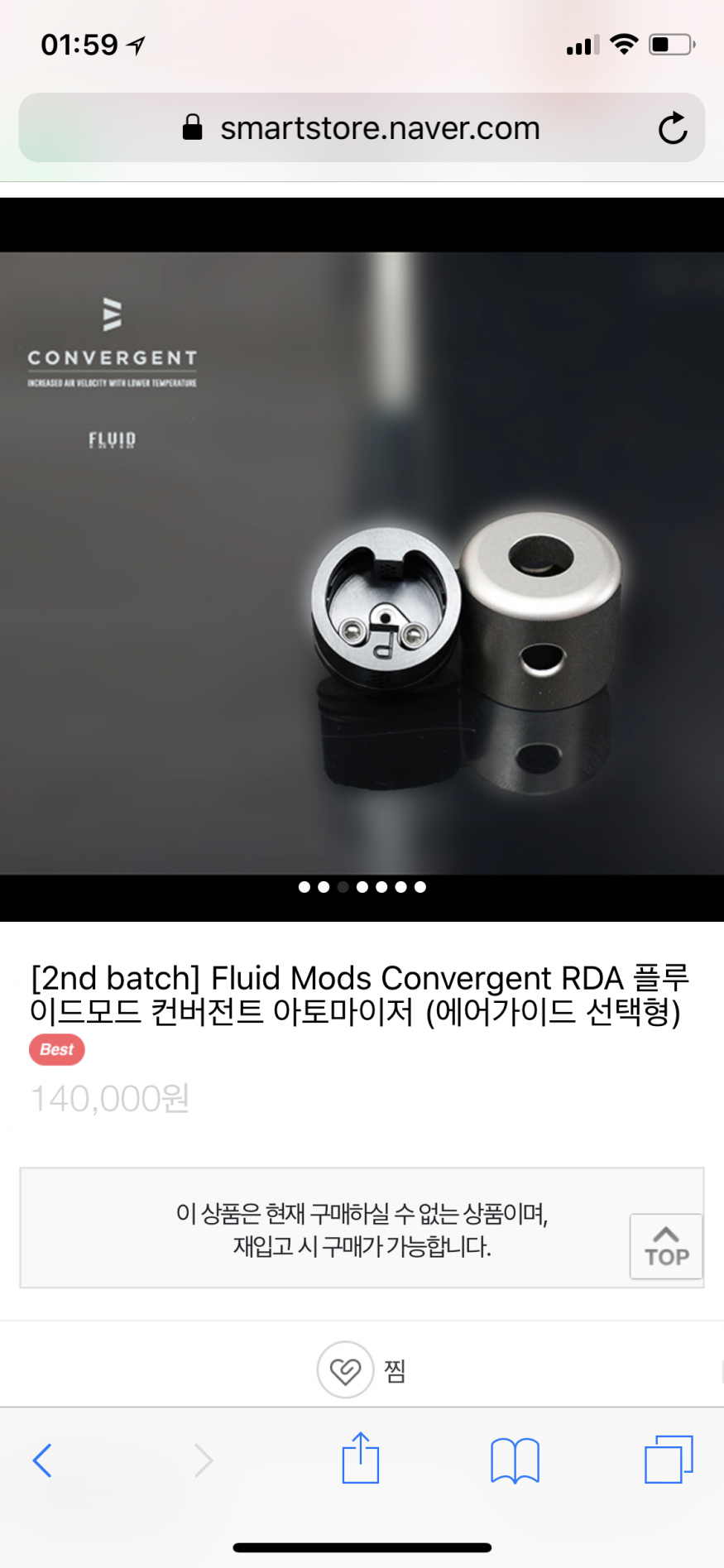The height and width of the screenshot is (1568, 724).
Task: Go back to previous page
Action: 42,1460
